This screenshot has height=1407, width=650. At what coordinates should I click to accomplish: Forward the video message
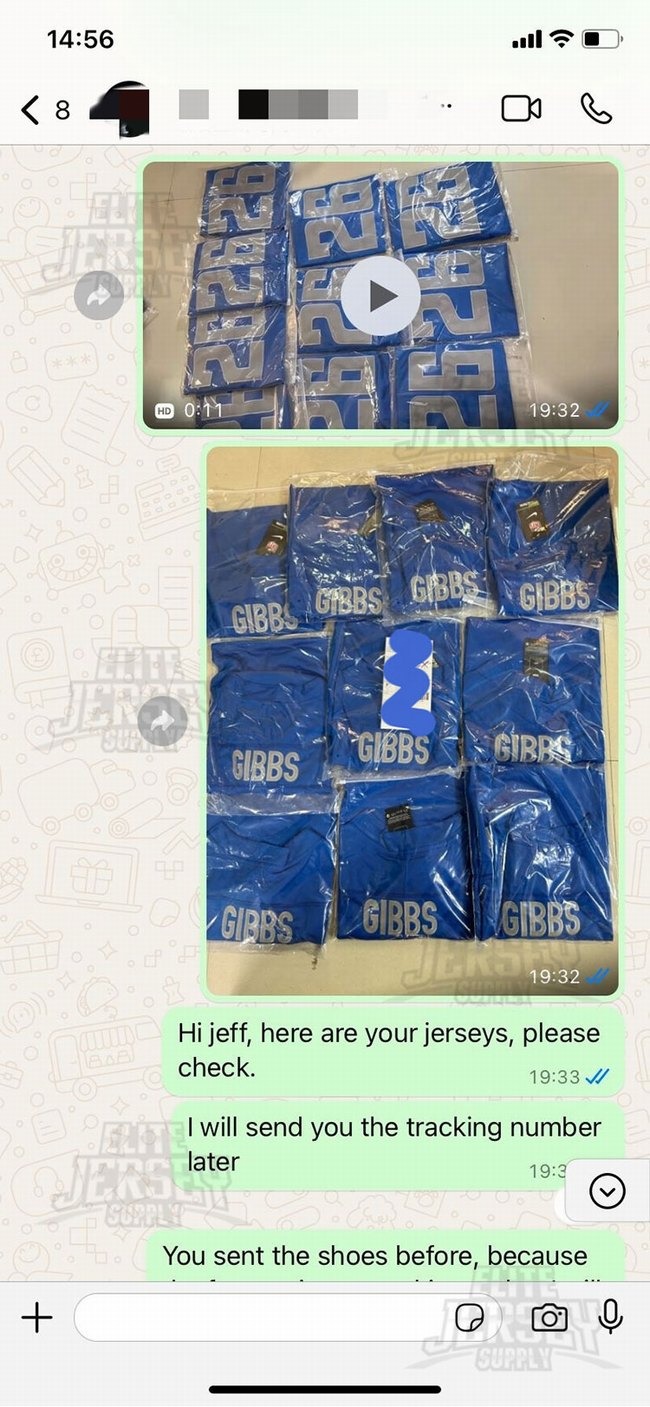[x=99, y=296]
